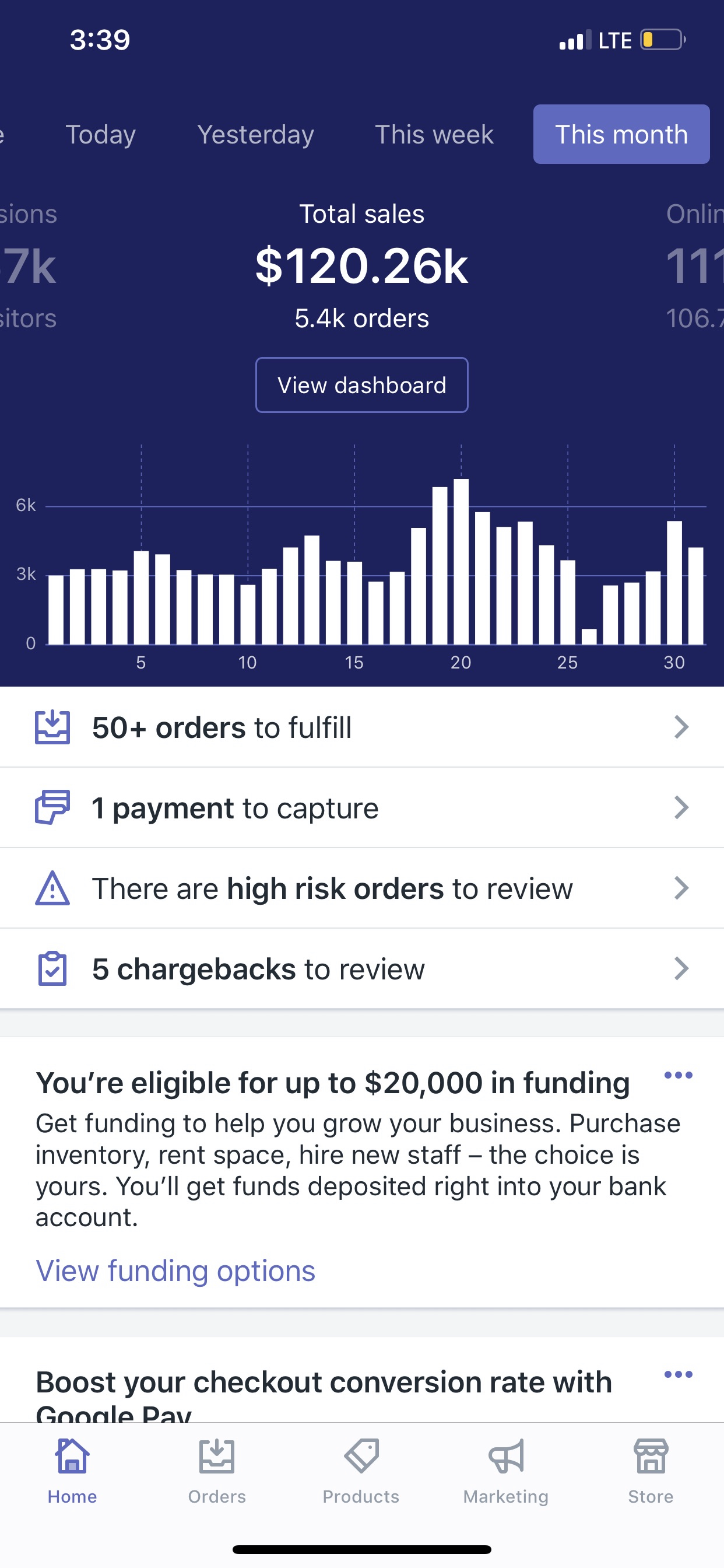The height and width of the screenshot is (1568, 724).
Task: Select the This month tab
Action: click(621, 134)
